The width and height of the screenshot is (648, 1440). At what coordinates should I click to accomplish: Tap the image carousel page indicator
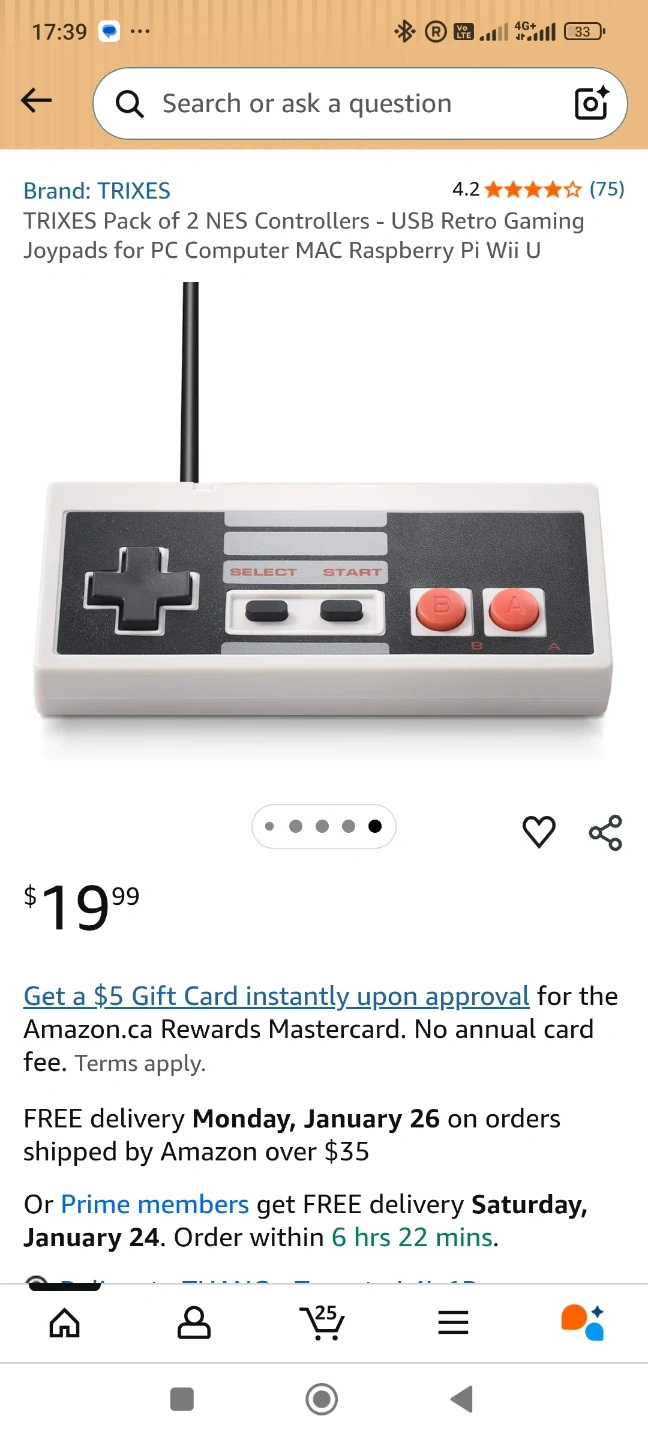[x=323, y=826]
